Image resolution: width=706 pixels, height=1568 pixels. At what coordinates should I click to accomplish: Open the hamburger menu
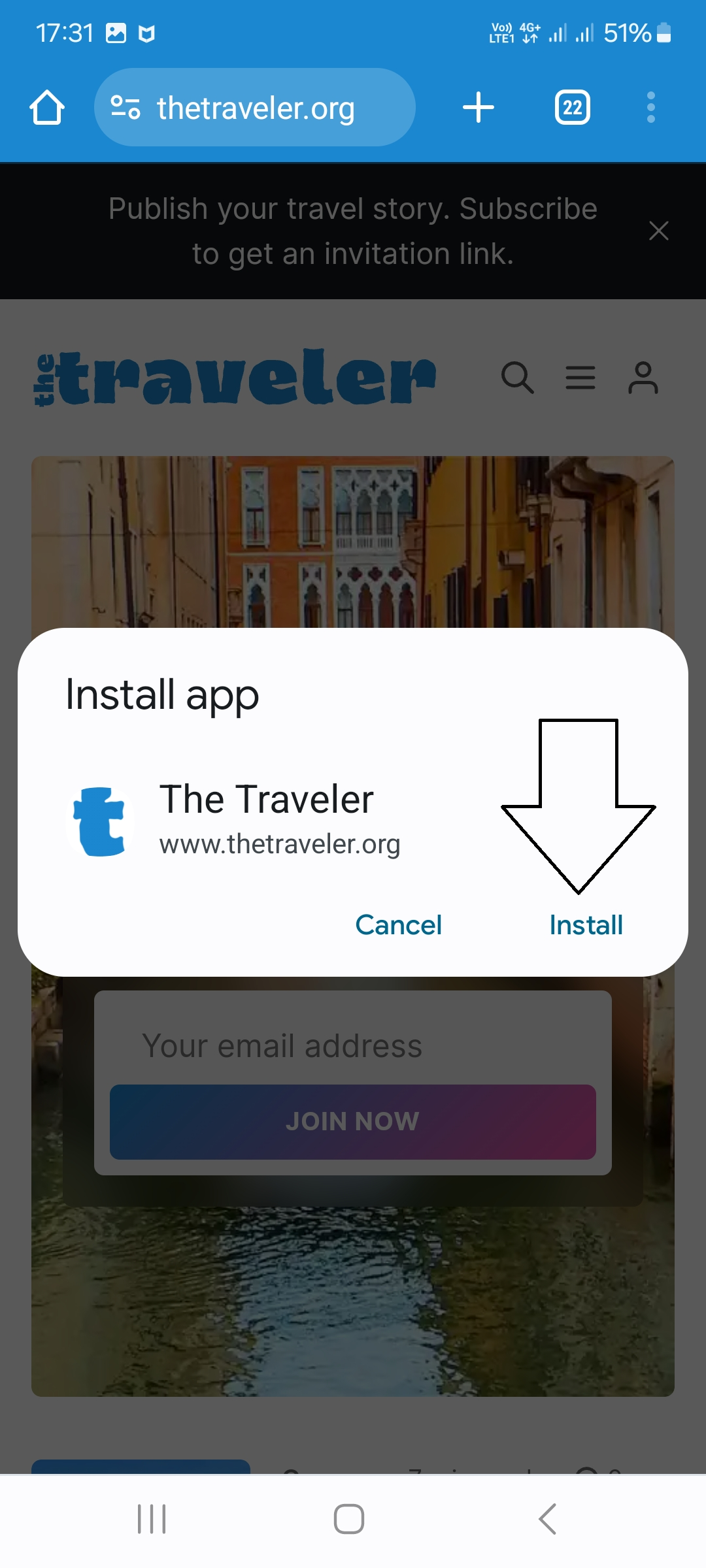point(580,378)
